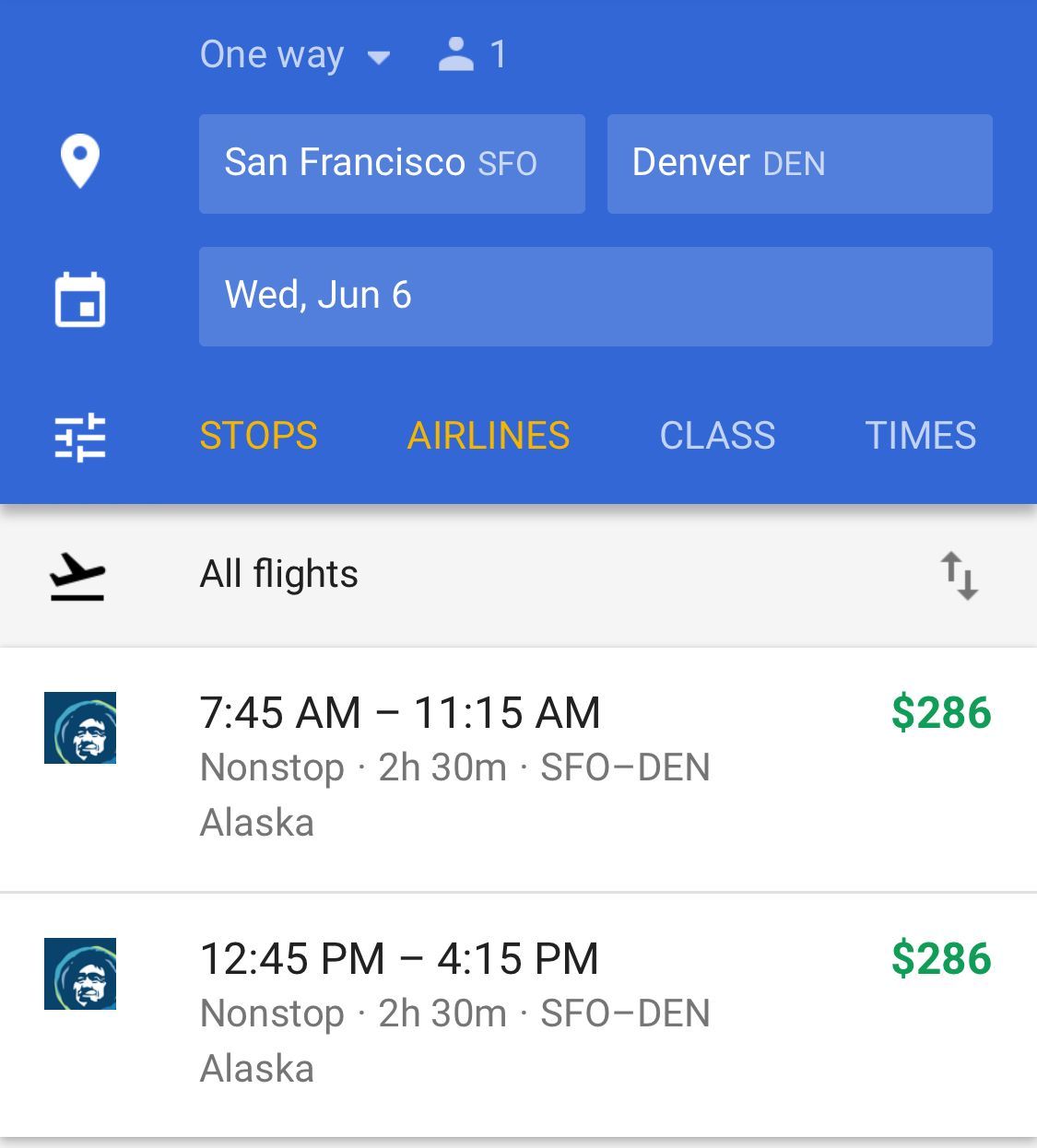Open the One way trip type dropdown

click(294, 55)
